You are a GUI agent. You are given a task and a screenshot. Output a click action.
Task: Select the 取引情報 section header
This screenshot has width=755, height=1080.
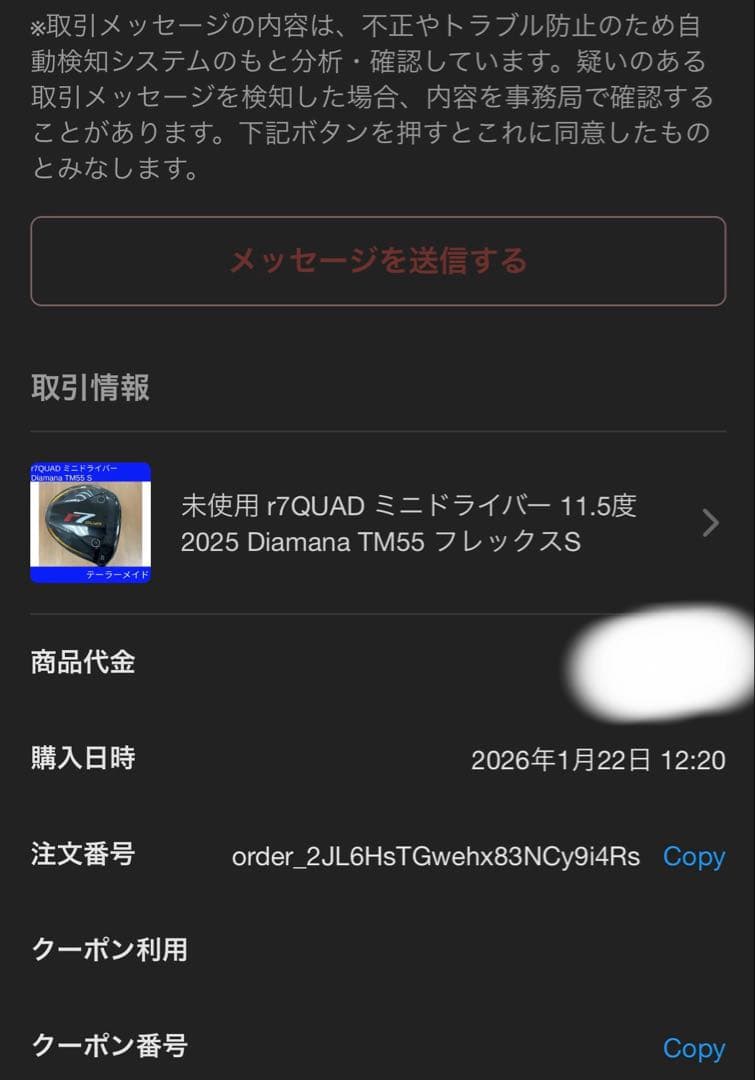[90, 389]
